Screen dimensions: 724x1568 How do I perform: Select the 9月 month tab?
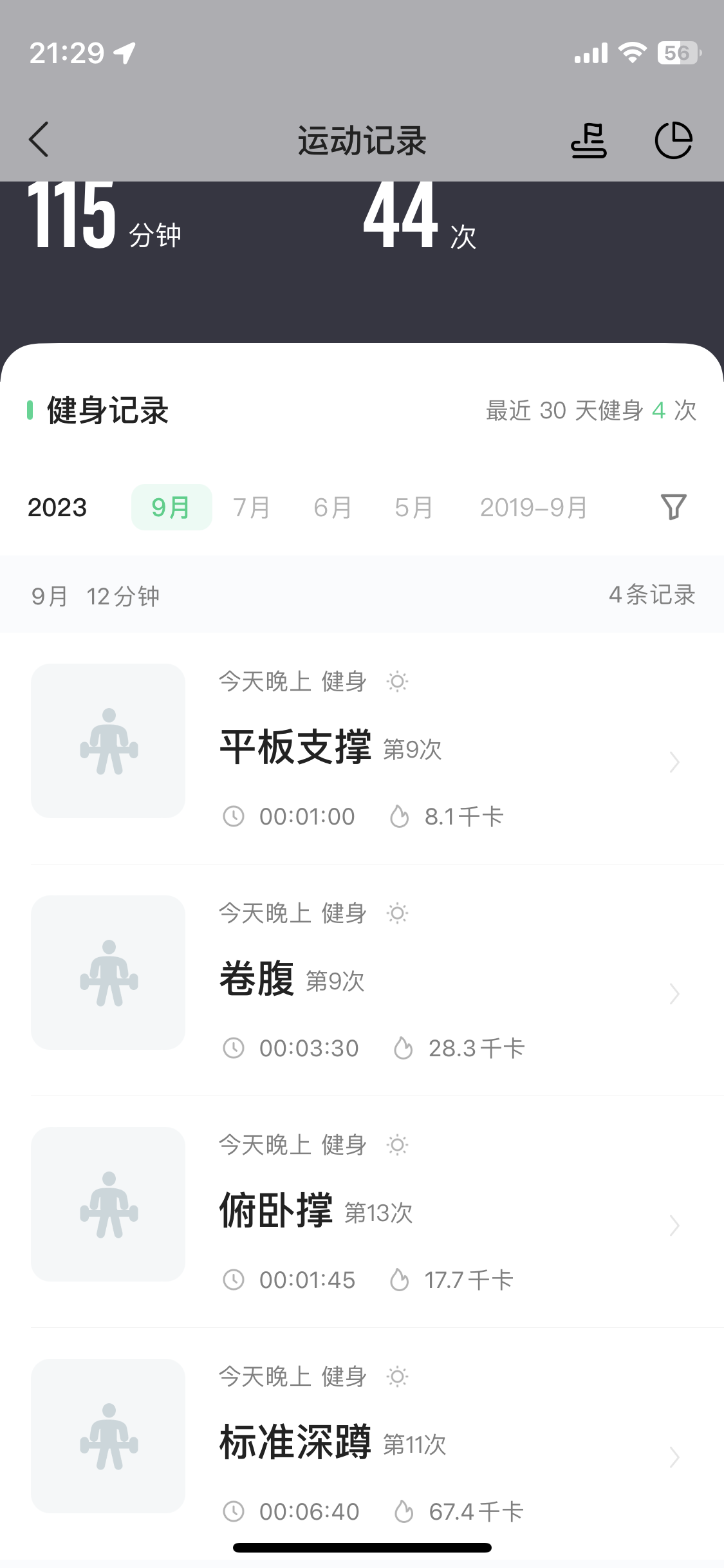coord(171,507)
